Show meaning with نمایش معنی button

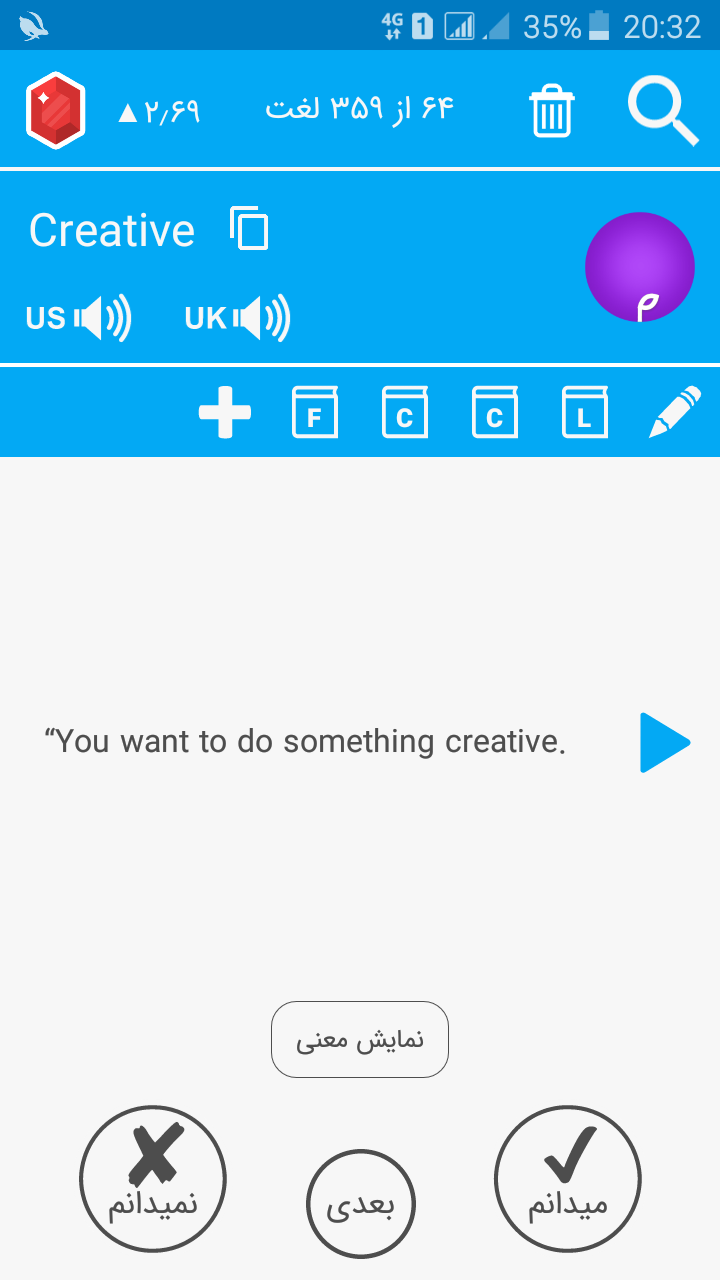click(360, 1040)
